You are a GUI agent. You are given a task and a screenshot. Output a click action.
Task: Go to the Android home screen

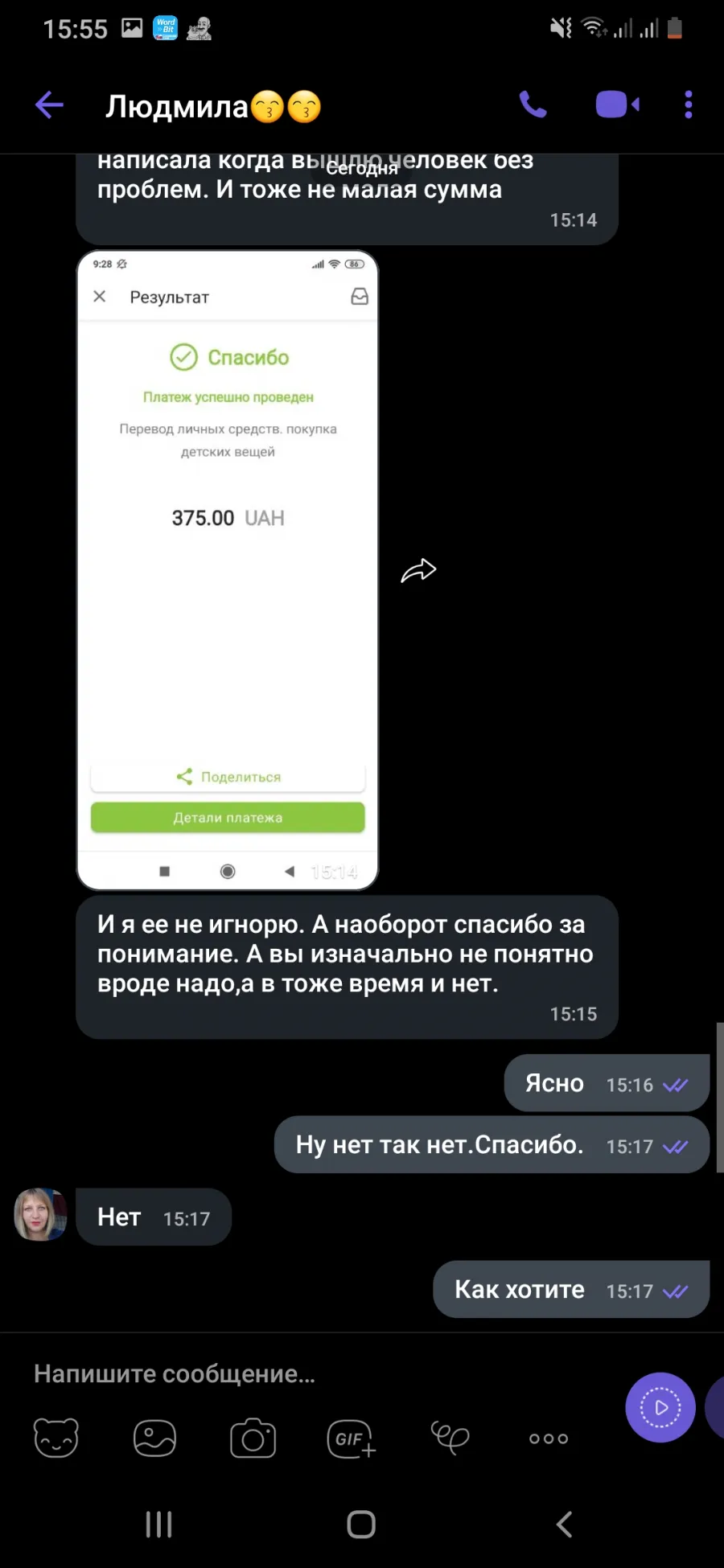(x=361, y=1524)
